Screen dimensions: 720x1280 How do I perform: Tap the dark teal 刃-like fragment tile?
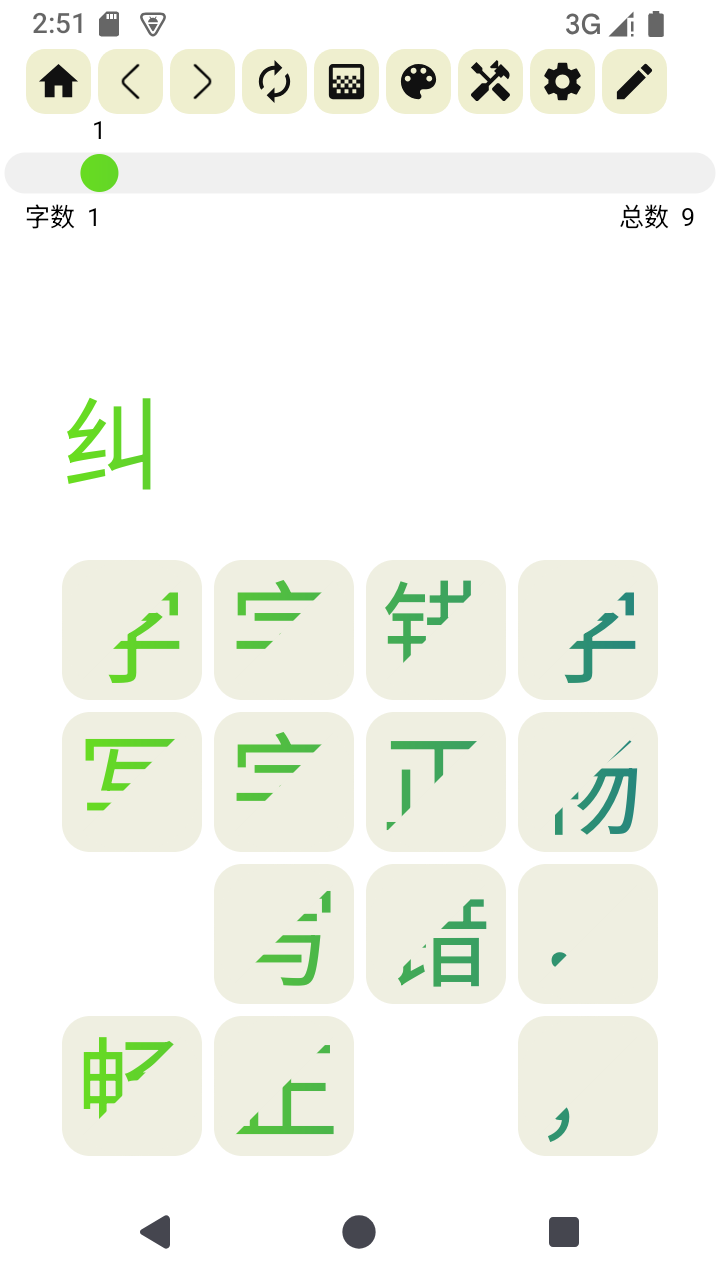point(587,781)
